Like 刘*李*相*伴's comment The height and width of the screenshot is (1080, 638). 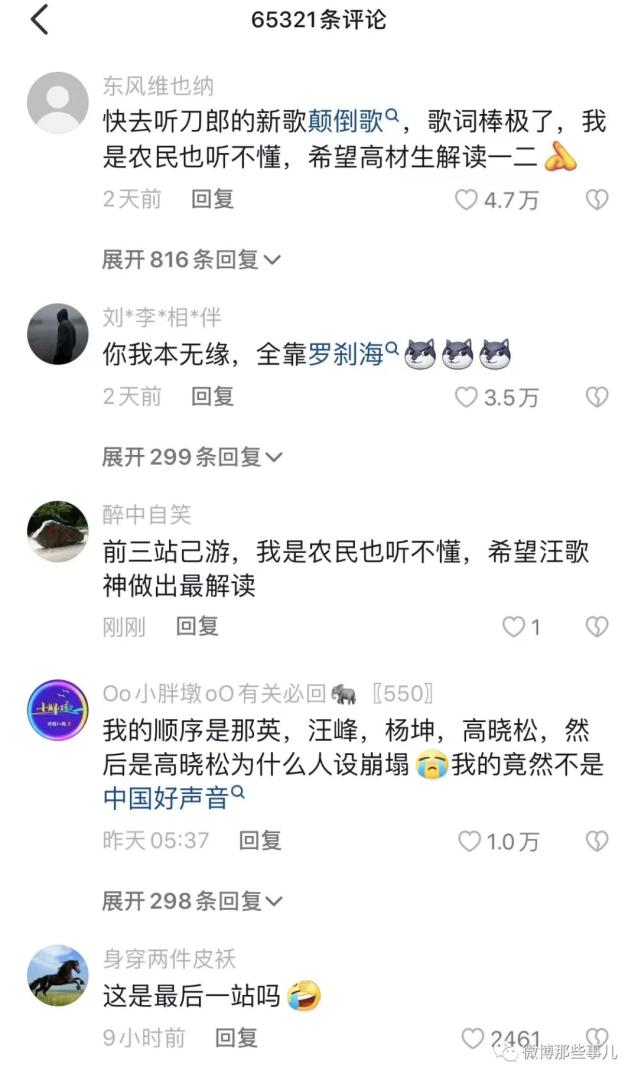click(467, 398)
